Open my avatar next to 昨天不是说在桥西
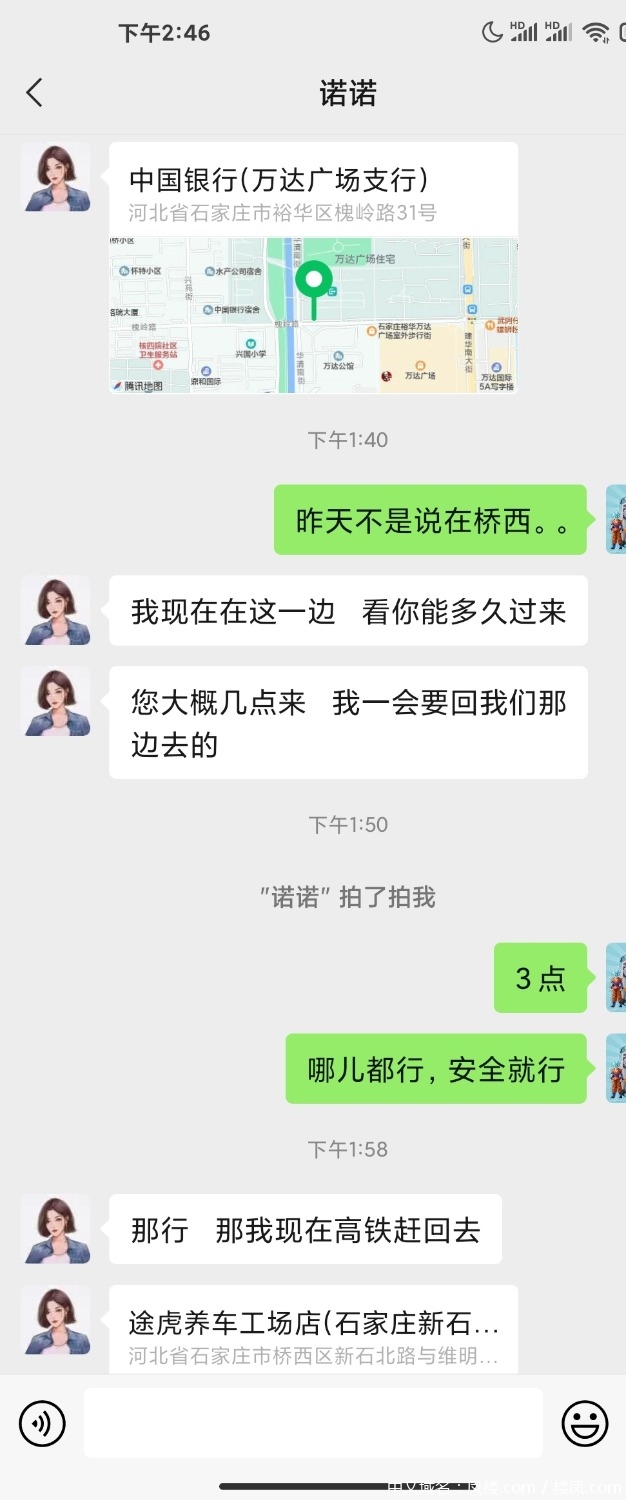Viewport: 626px width, 1500px height. [615, 520]
